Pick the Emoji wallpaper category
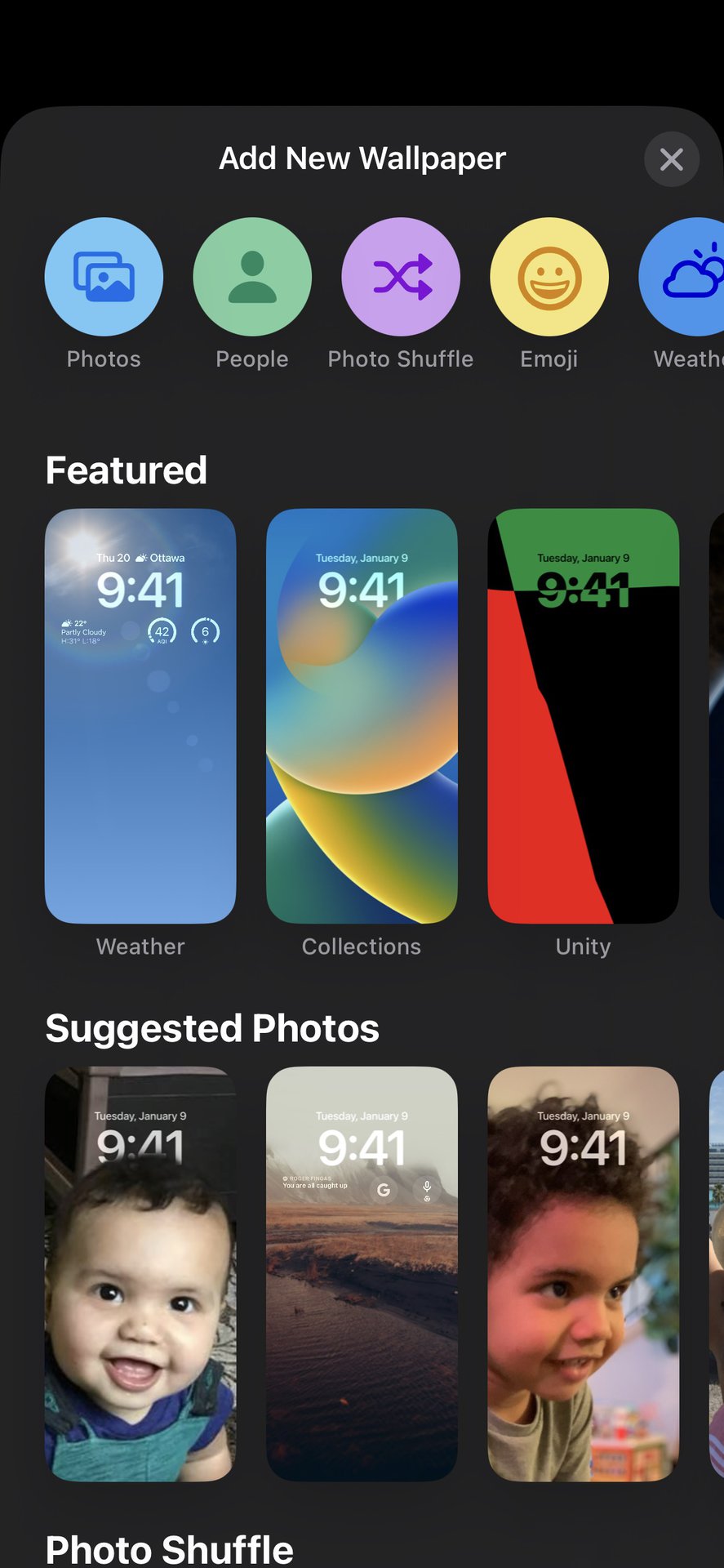The height and width of the screenshot is (1568, 724). pyautogui.click(x=549, y=277)
